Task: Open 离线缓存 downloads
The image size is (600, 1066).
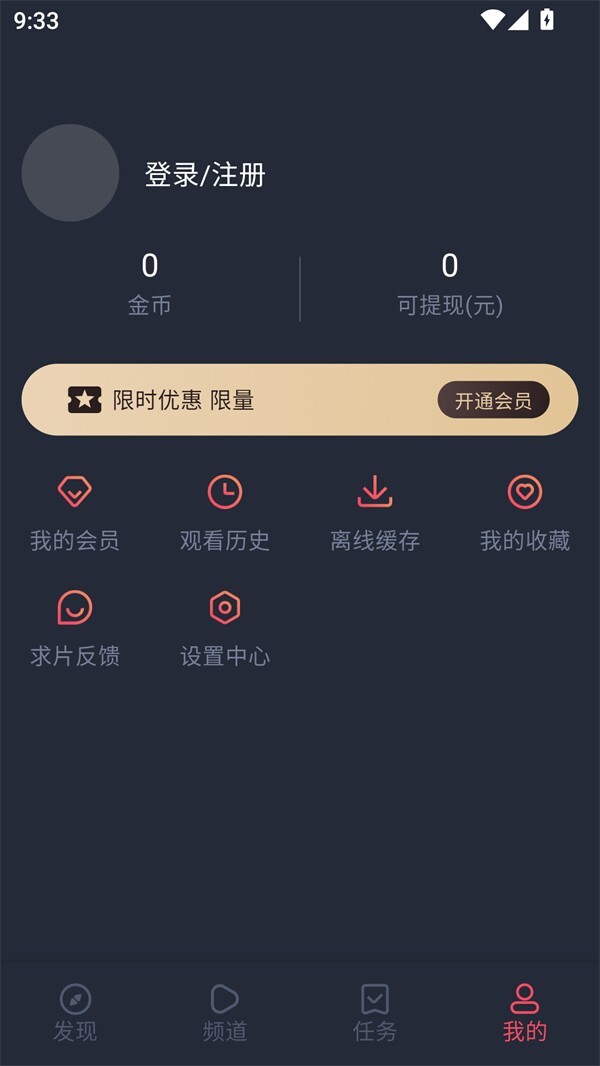Action: 375,513
